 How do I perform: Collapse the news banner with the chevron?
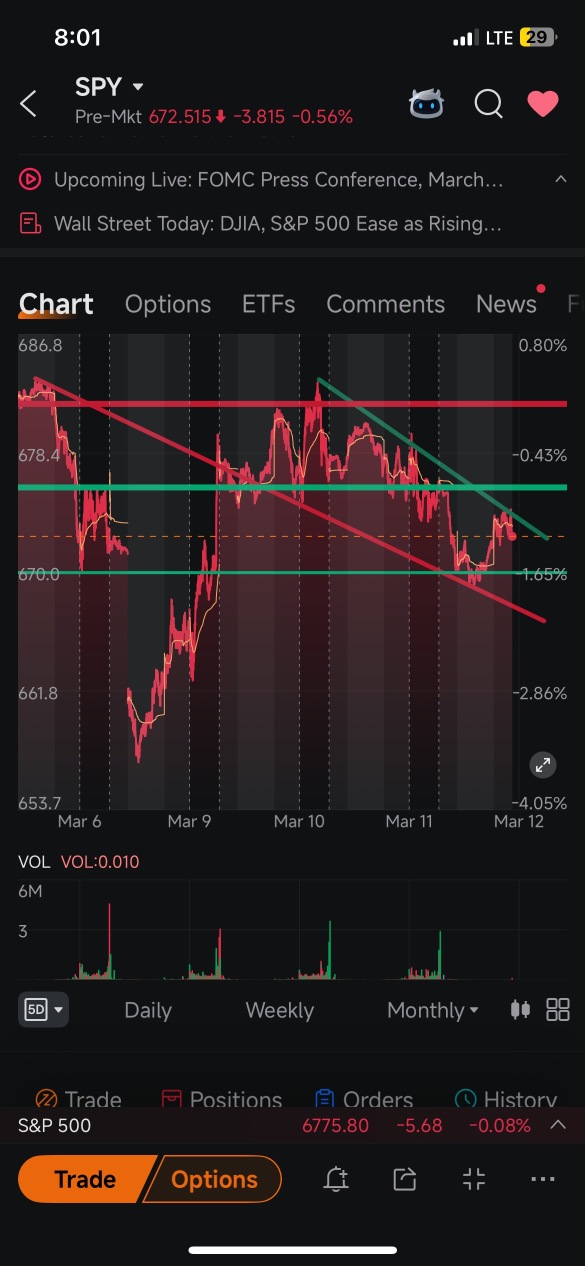point(560,179)
